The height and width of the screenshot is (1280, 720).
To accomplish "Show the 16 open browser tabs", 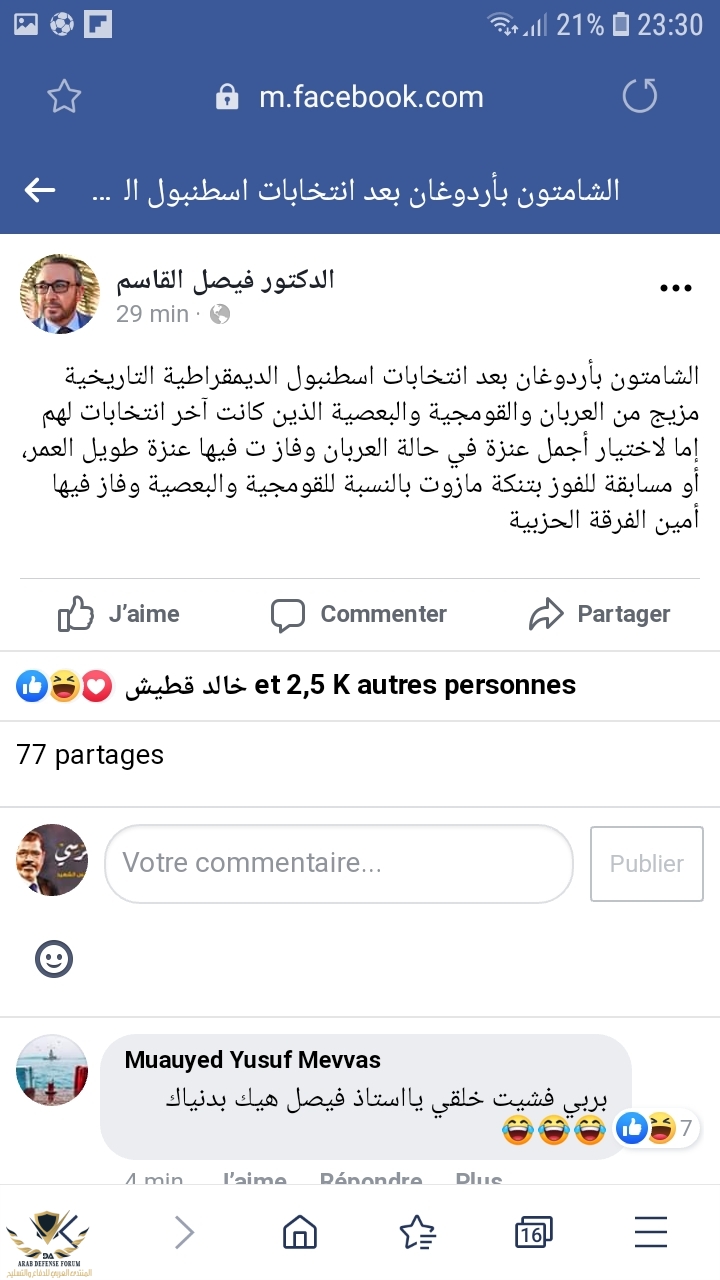I will pos(533,1234).
